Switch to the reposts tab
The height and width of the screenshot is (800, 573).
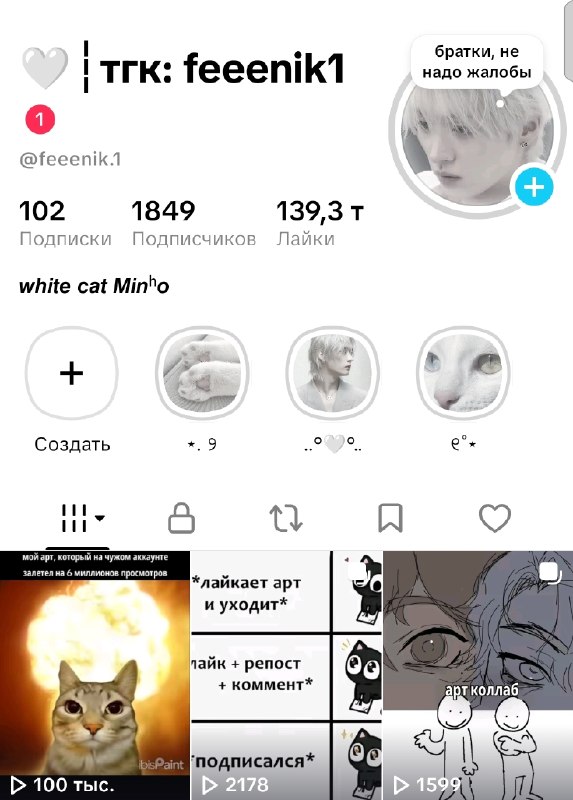coord(286,518)
